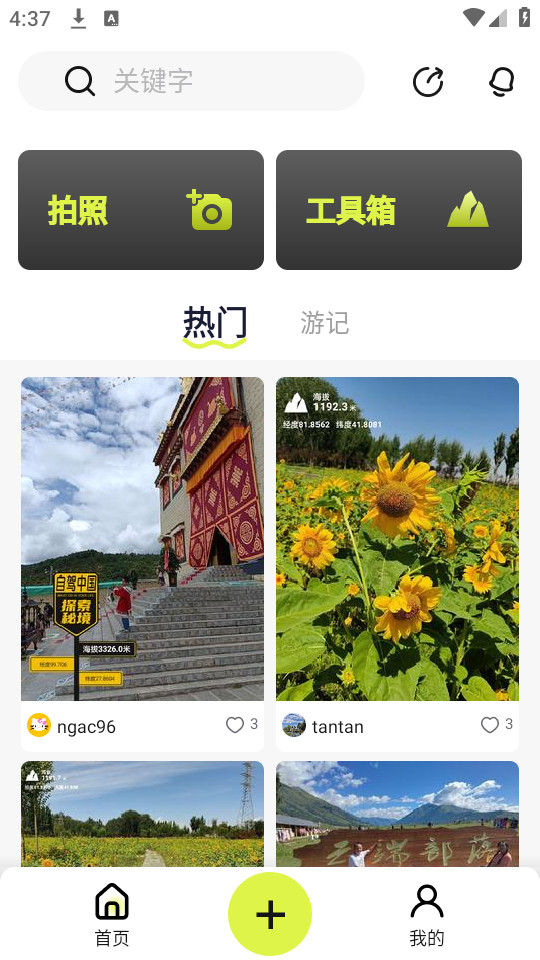This screenshot has width=540, height=960.
Task: Switch to the 我的 profile tab
Action: pos(427,915)
